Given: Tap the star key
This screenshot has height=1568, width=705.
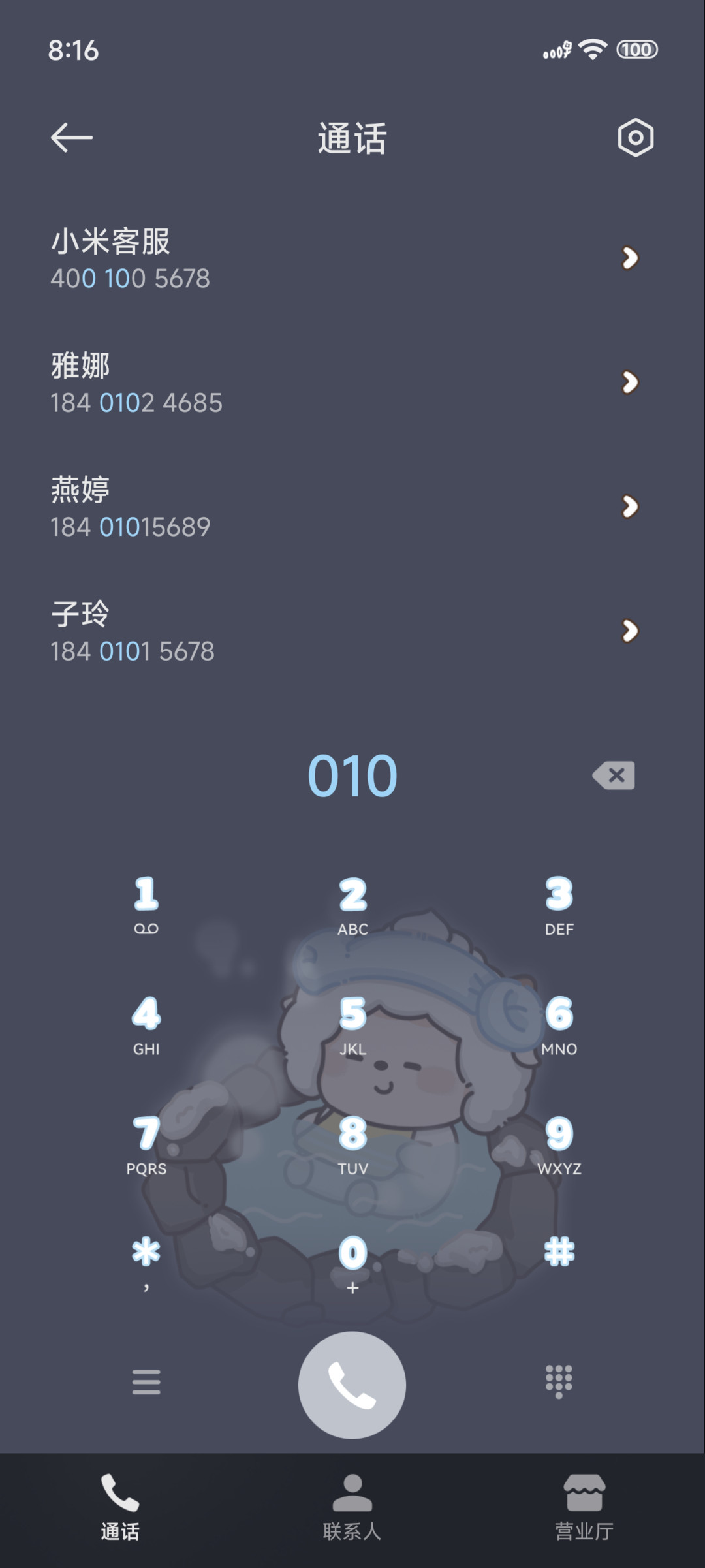Looking at the screenshot, I should (x=146, y=1264).
